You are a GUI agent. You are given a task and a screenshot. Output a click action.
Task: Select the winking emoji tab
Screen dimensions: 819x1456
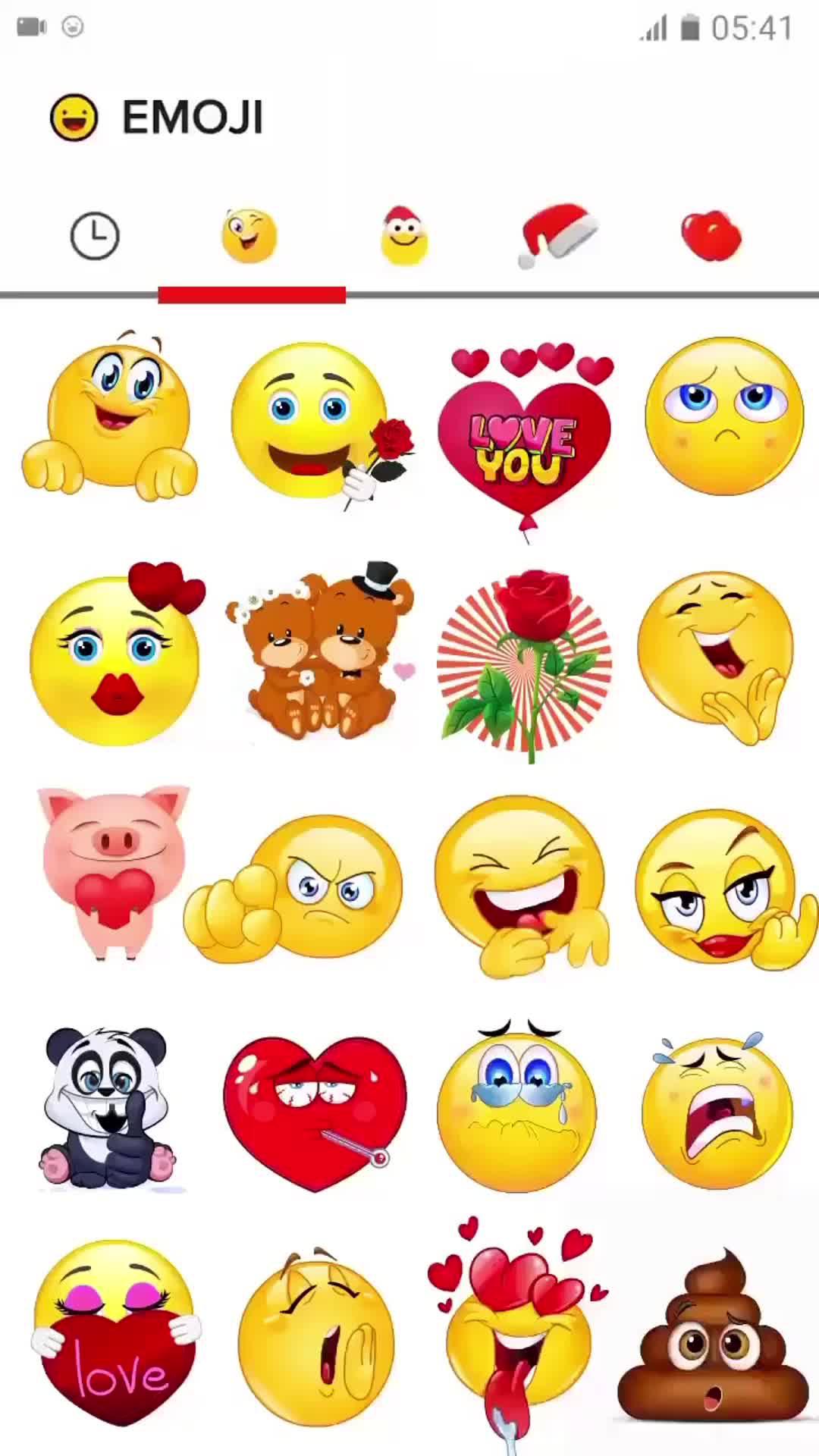pos(249,237)
